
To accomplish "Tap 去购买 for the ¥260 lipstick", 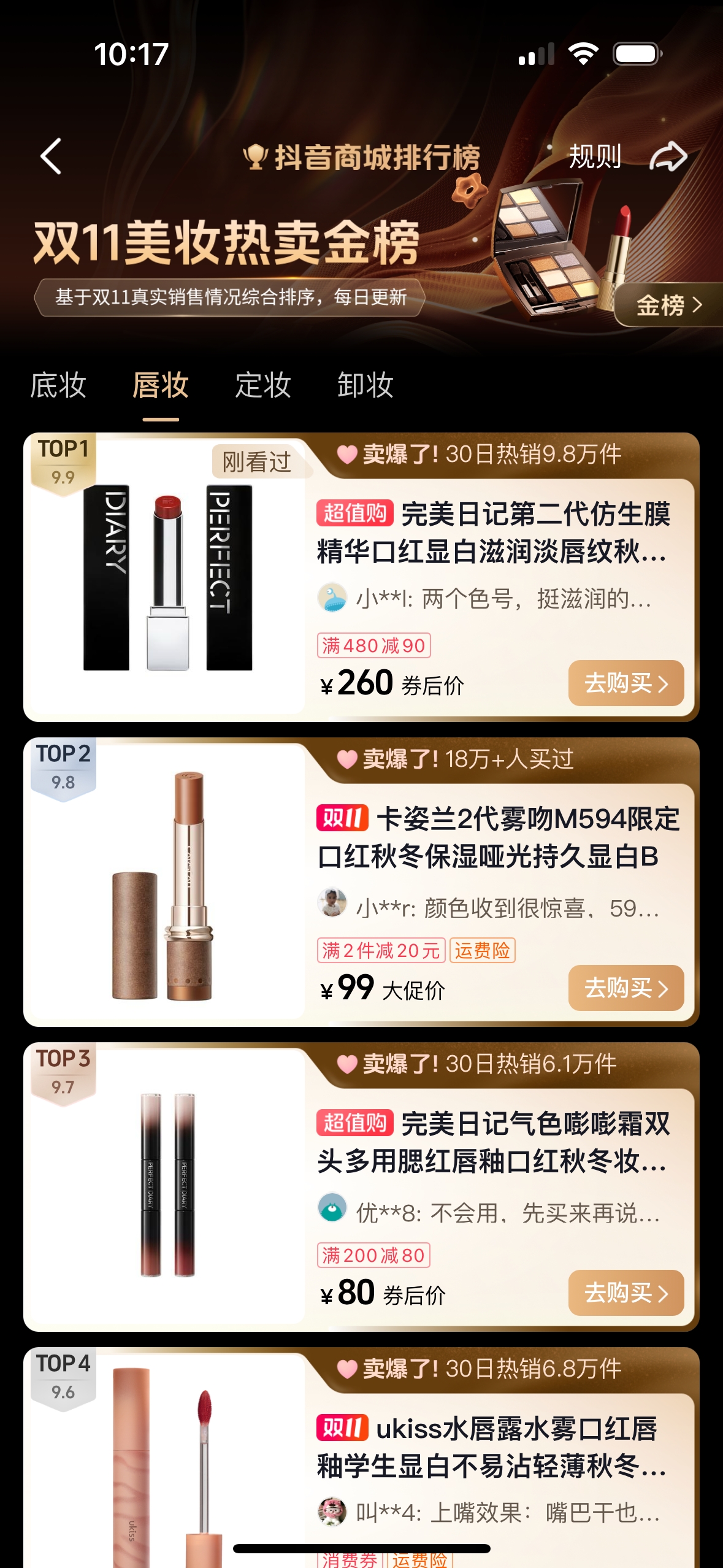I will pyautogui.click(x=625, y=683).
